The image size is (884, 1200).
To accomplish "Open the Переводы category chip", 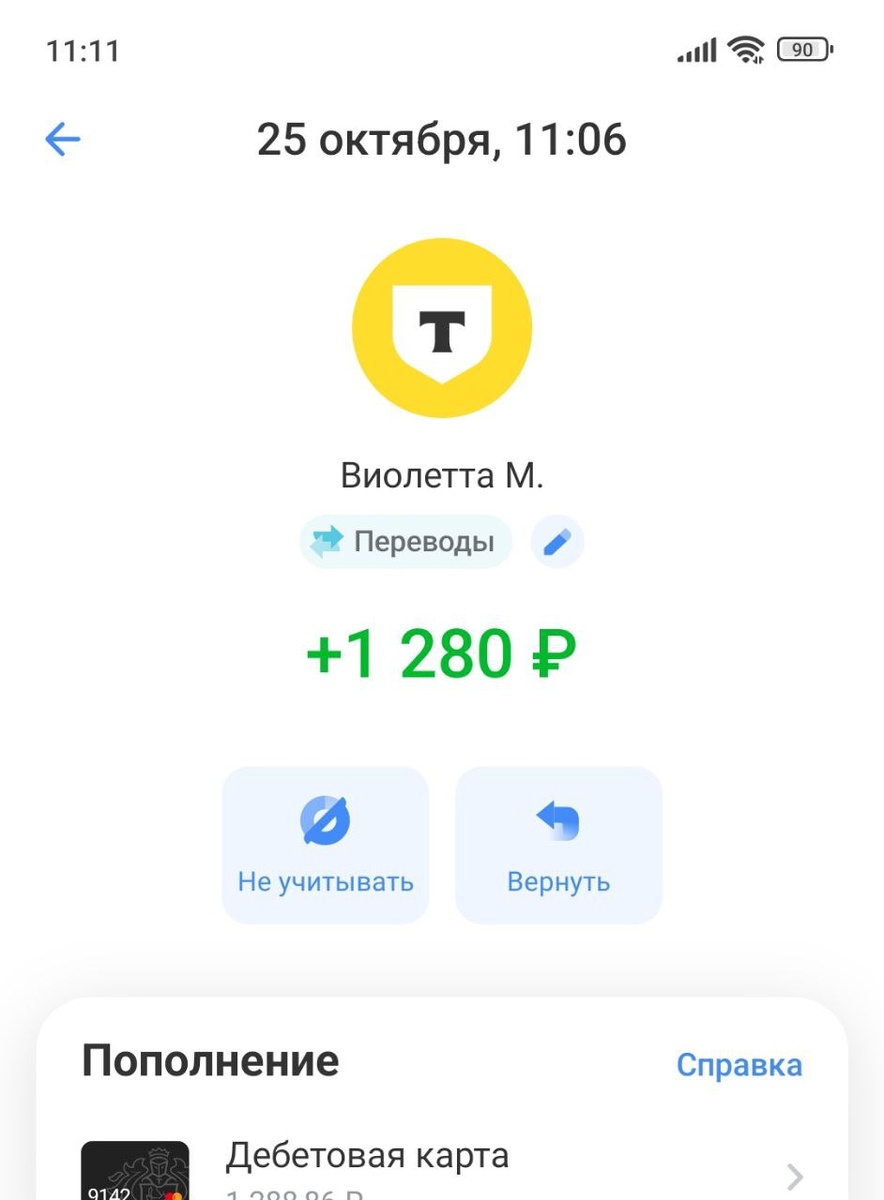I will point(405,542).
